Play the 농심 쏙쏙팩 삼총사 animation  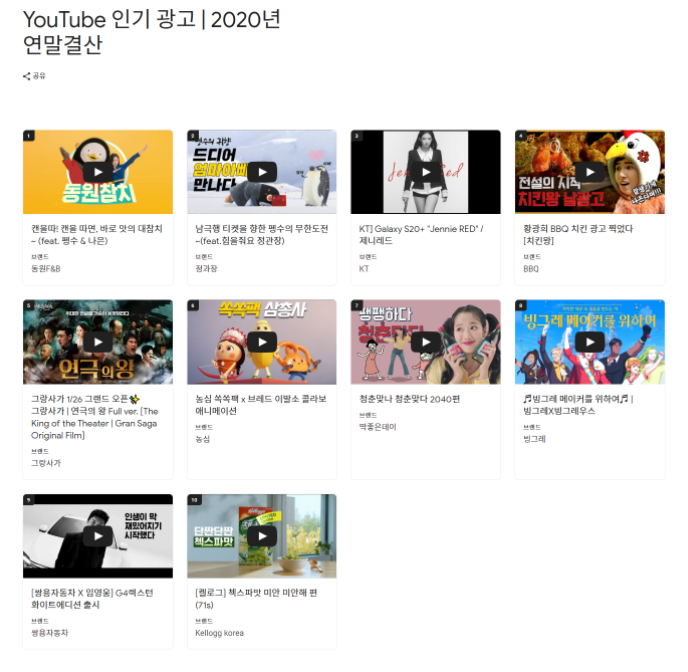(x=261, y=342)
